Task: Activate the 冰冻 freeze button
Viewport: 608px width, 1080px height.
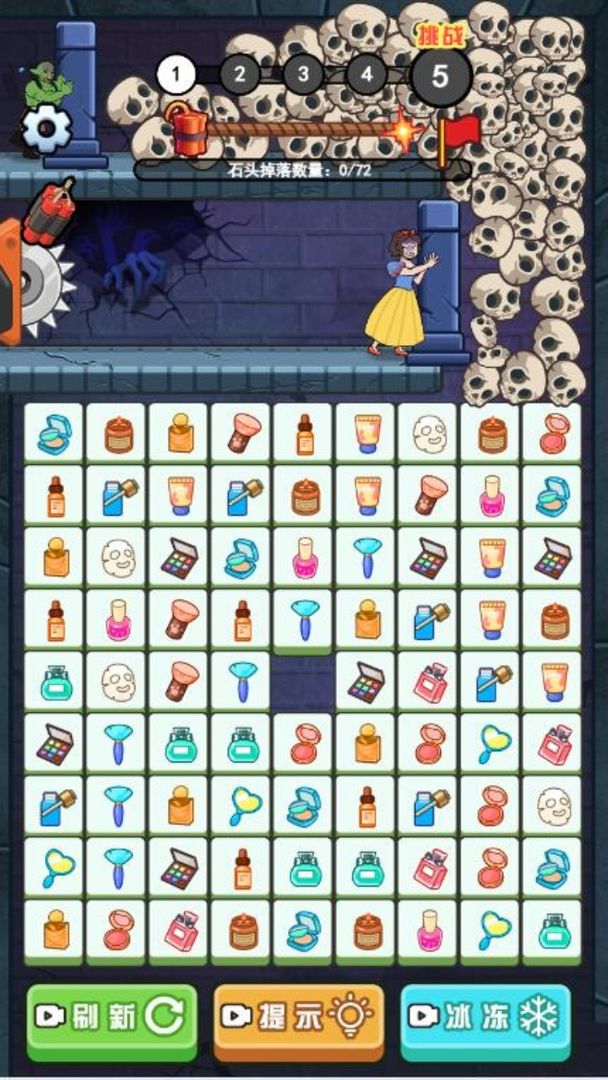Action: pyautogui.click(x=486, y=1018)
